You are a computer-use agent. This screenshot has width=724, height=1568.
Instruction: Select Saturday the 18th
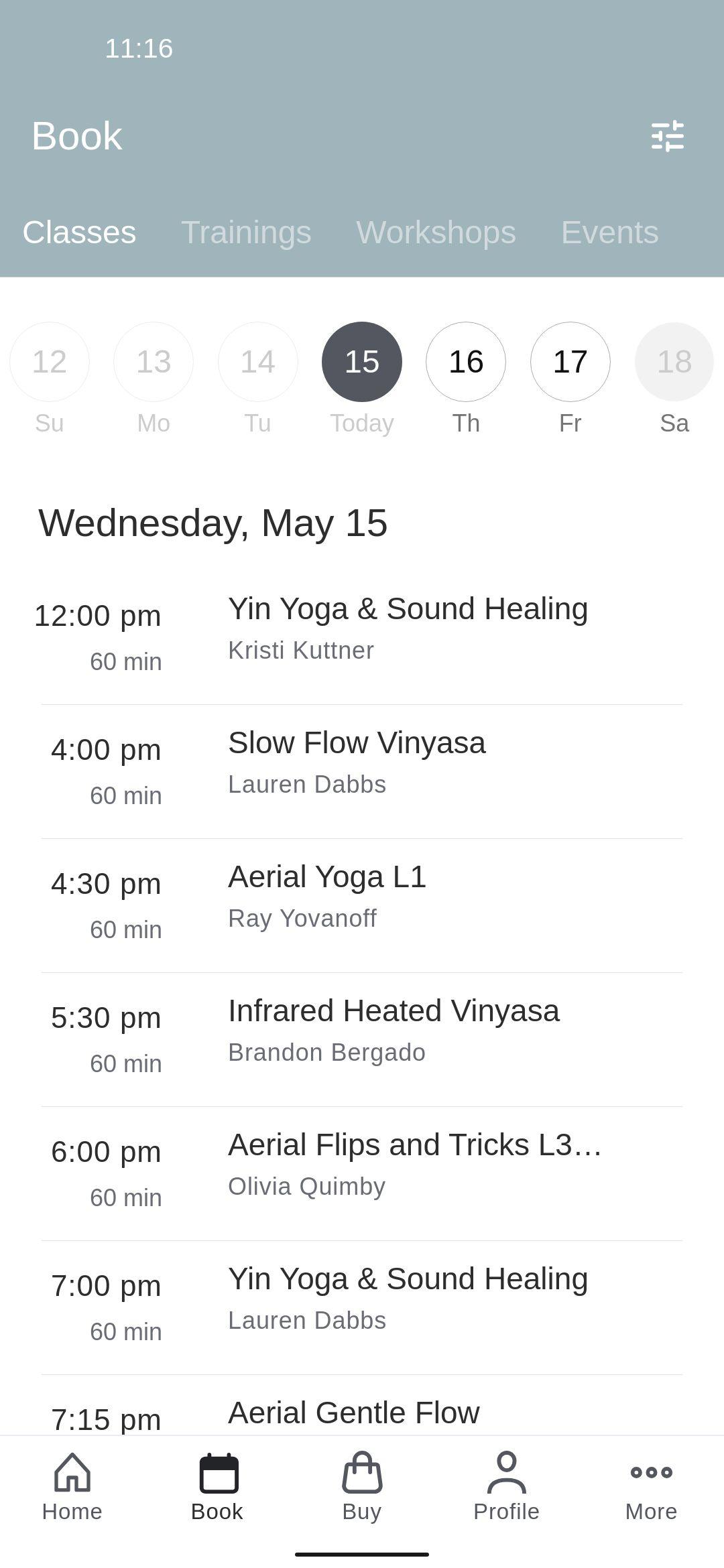(x=674, y=362)
